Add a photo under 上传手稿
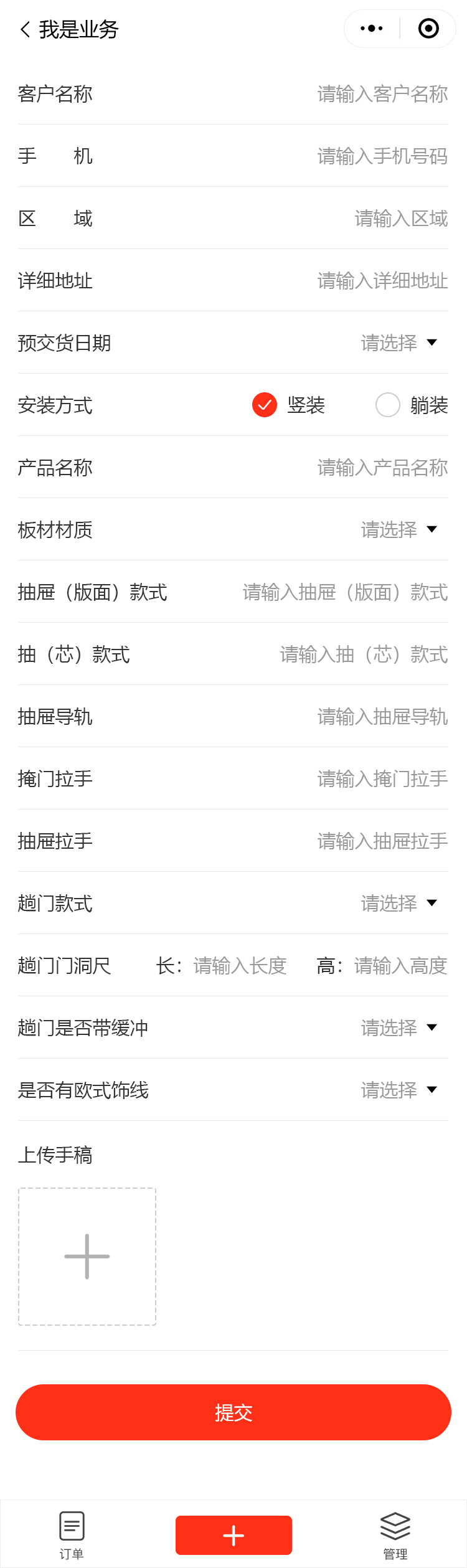This screenshot has height=1568, width=467. tap(87, 1257)
